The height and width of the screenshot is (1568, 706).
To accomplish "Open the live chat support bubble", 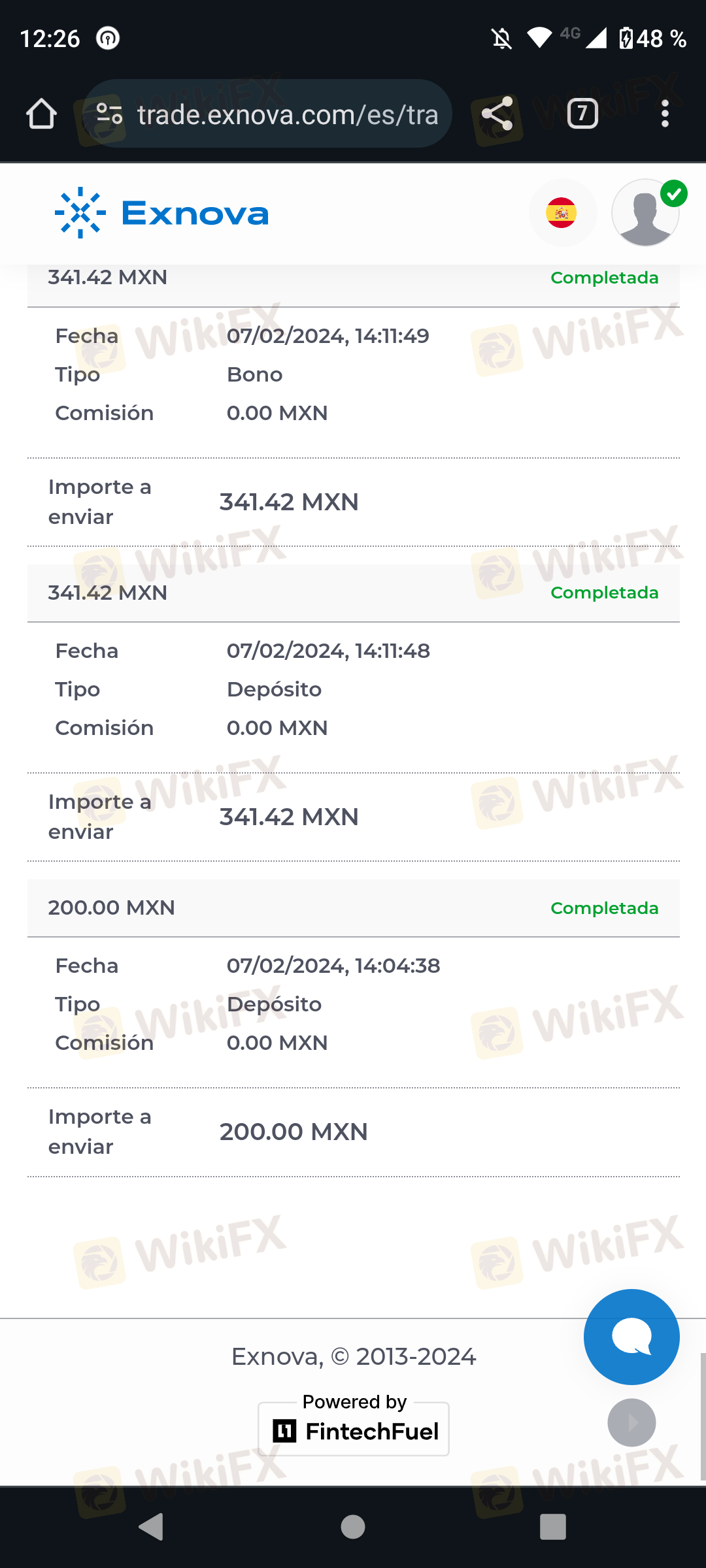I will pyautogui.click(x=631, y=1337).
